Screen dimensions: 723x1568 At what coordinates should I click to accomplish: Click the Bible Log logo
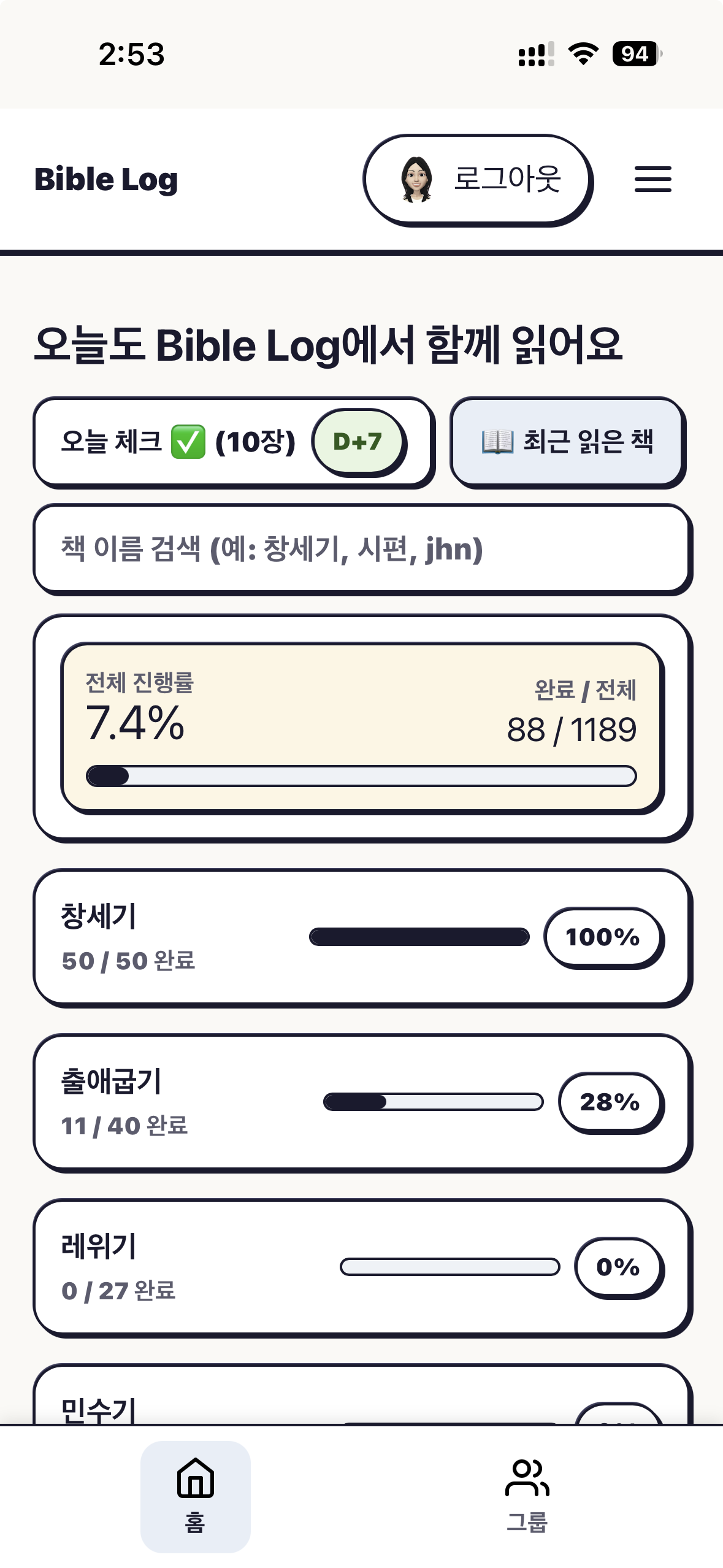coord(105,179)
